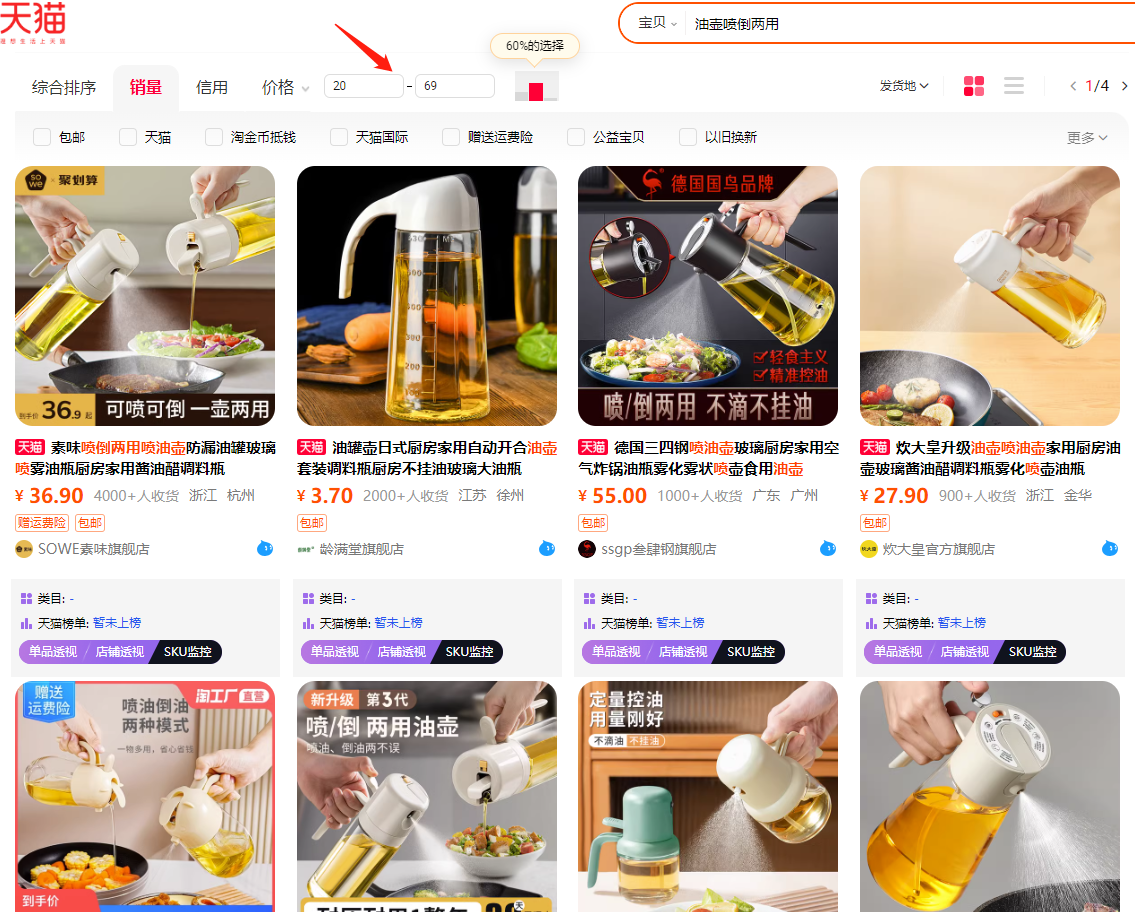Sort results by 信用

click(x=212, y=87)
